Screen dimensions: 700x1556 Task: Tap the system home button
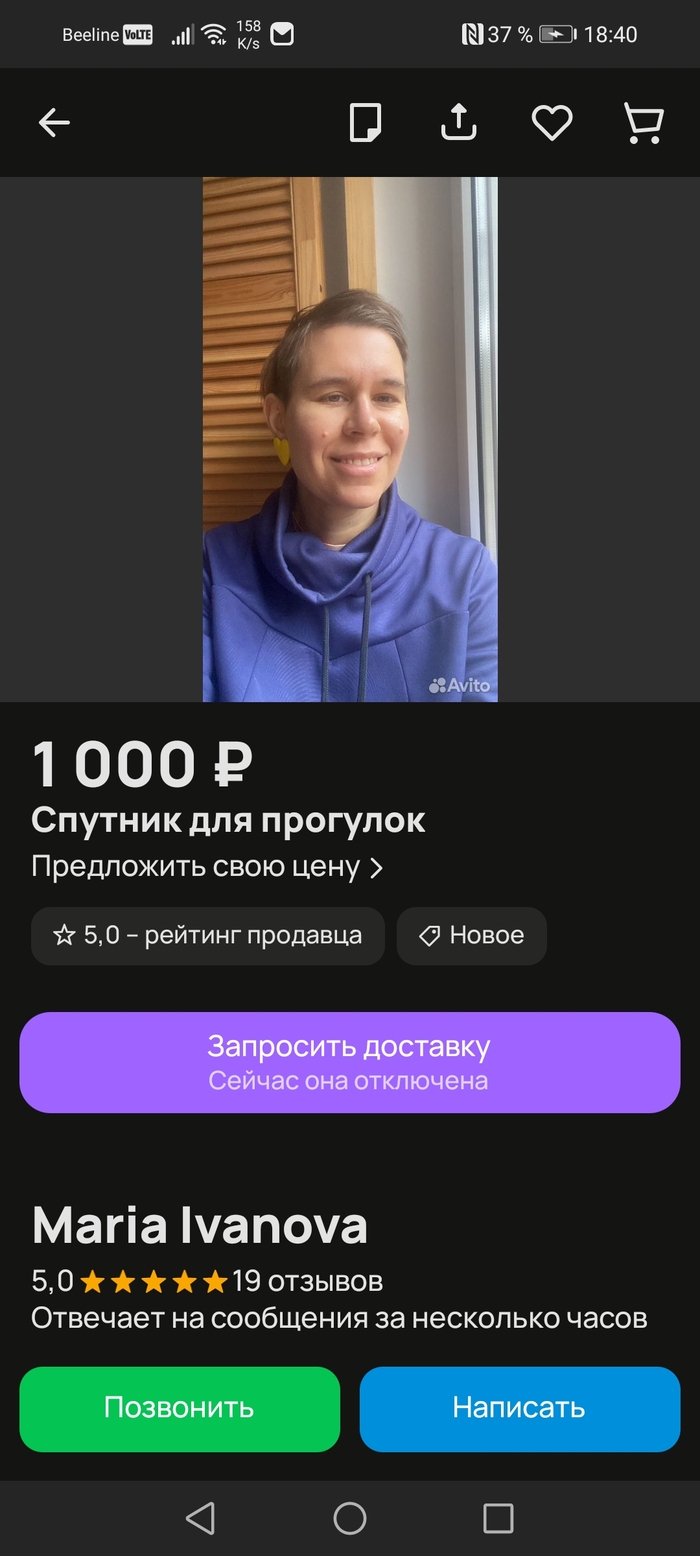click(350, 1518)
